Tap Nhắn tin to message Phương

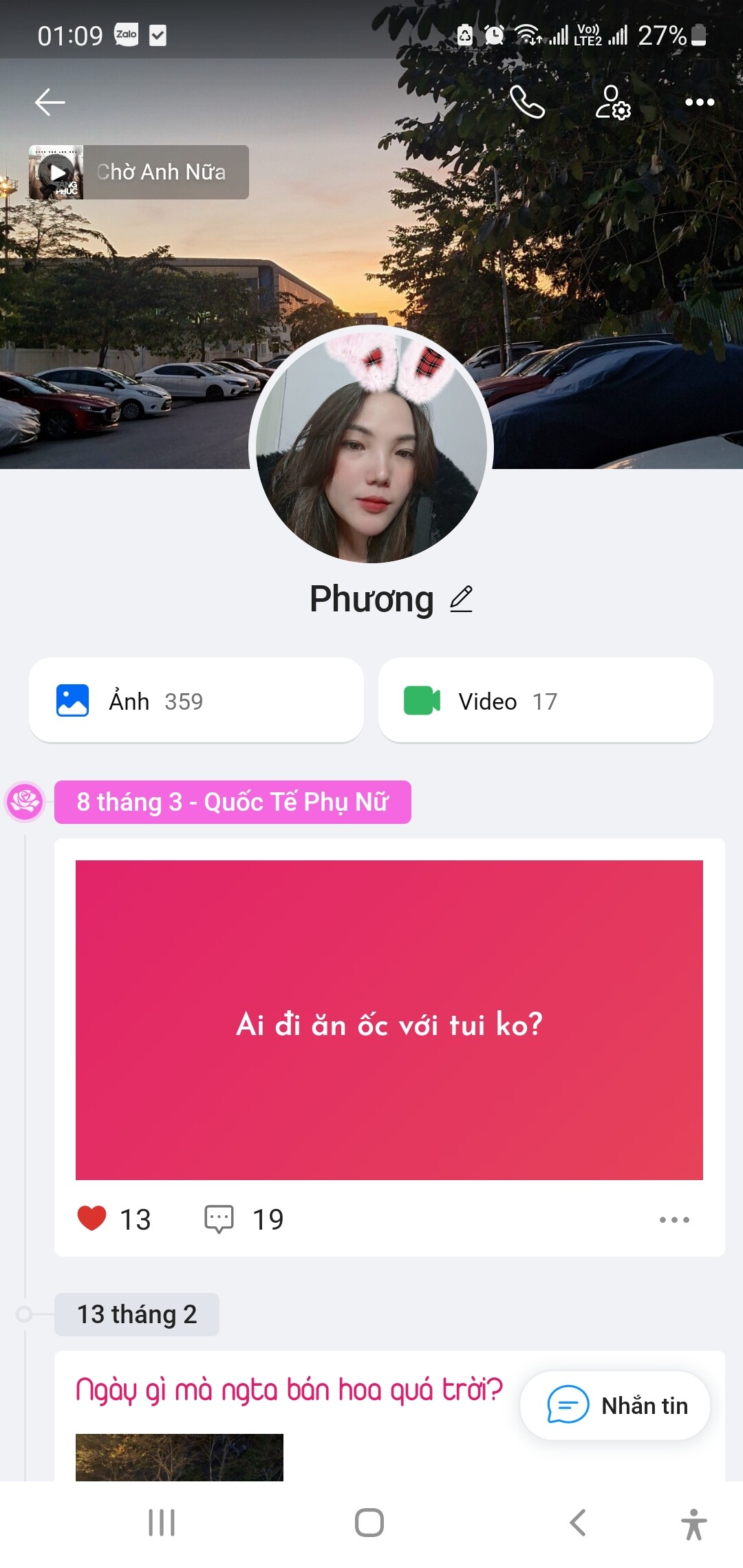(x=616, y=1405)
